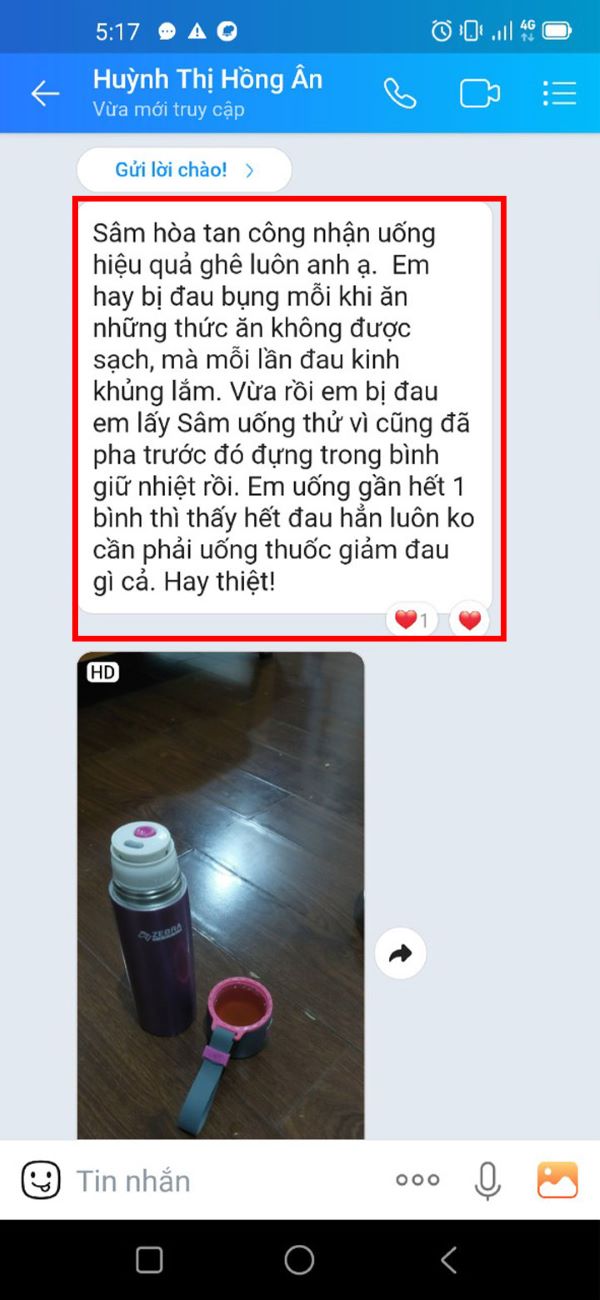Start a video call

[x=480, y=93]
